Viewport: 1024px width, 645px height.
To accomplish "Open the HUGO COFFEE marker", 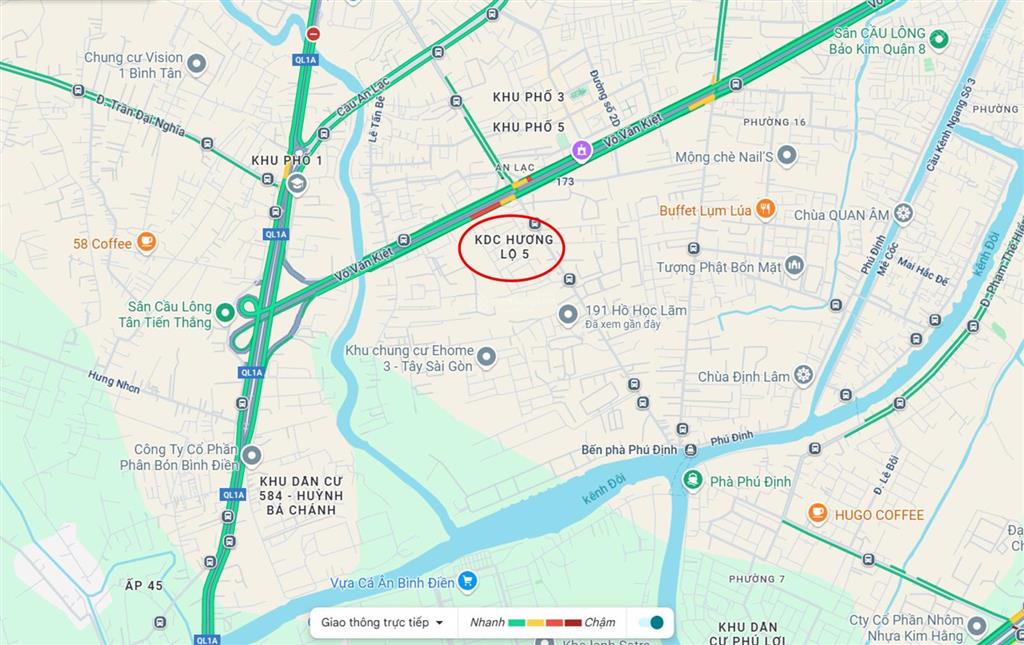I will (x=817, y=514).
